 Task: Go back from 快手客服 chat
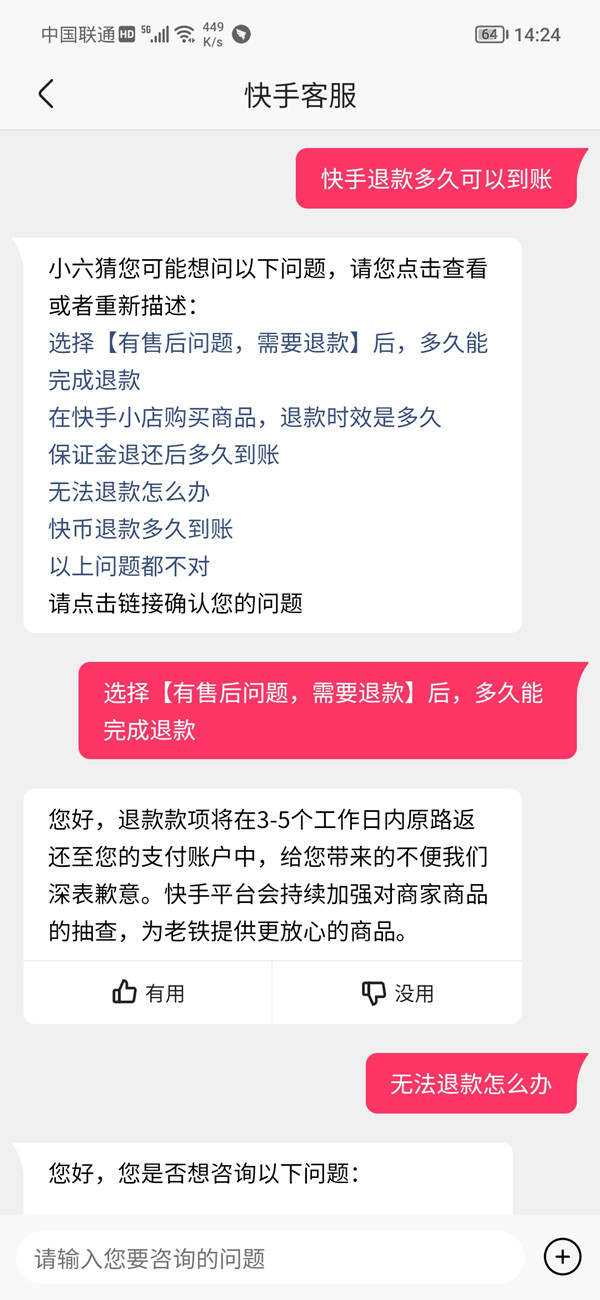pos(45,95)
